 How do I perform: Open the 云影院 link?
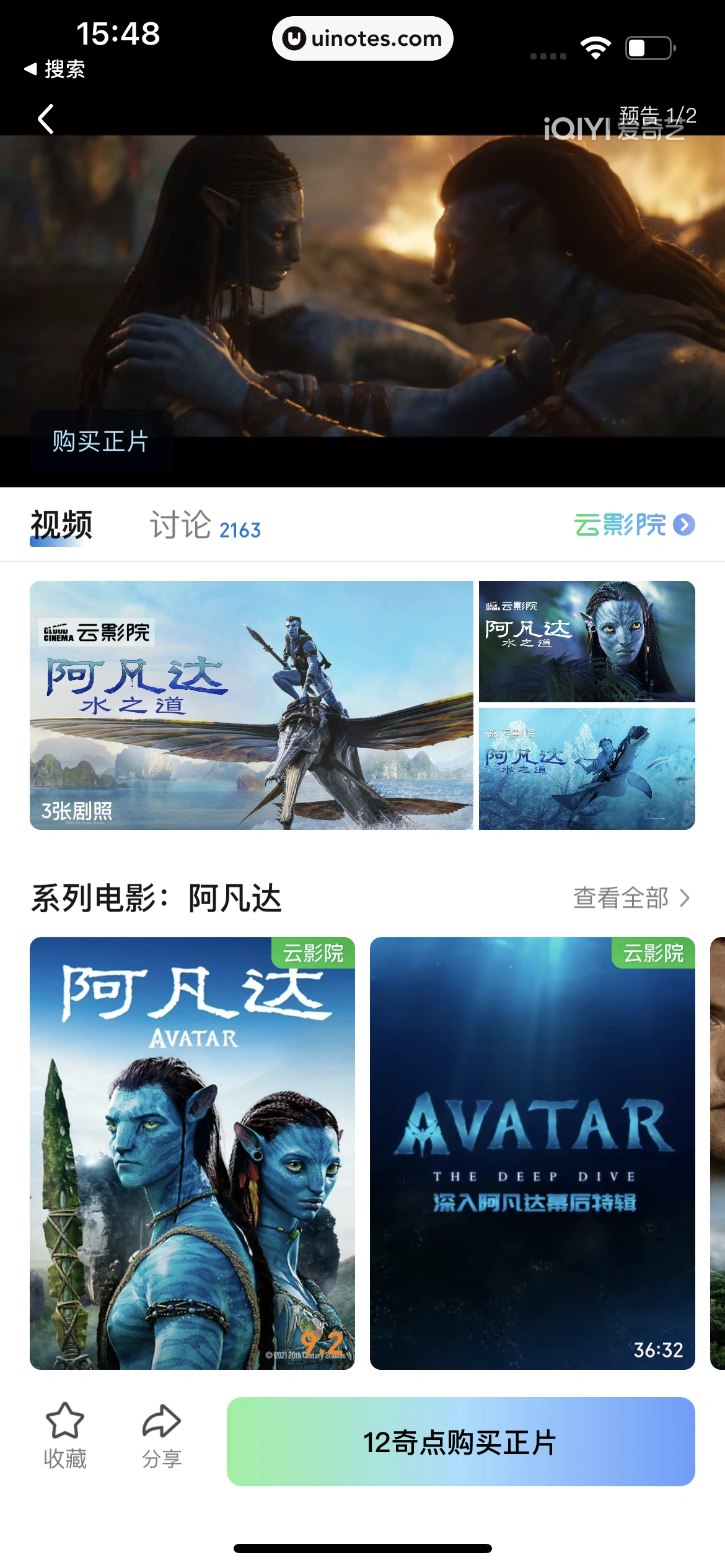point(634,525)
